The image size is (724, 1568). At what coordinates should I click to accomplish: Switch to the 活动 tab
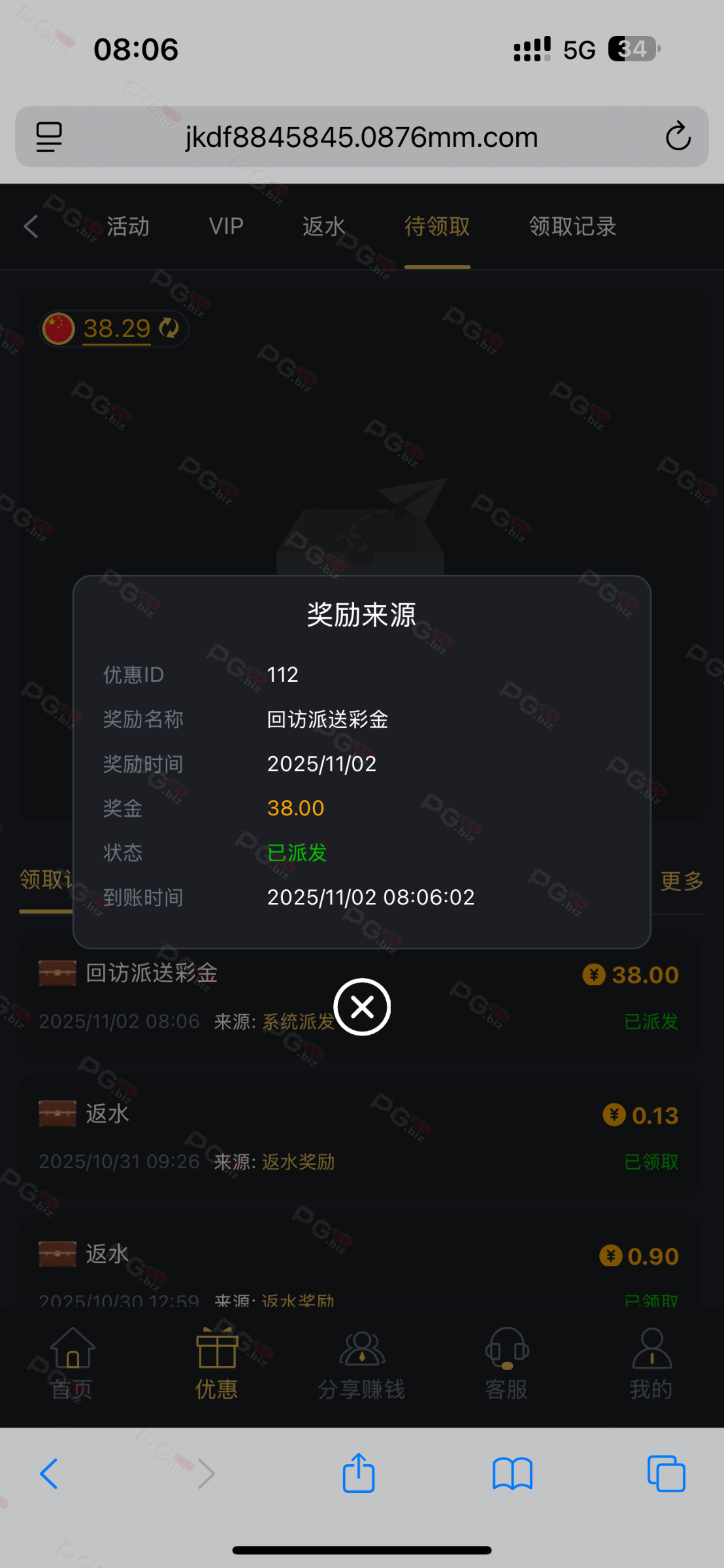pyautogui.click(x=128, y=227)
